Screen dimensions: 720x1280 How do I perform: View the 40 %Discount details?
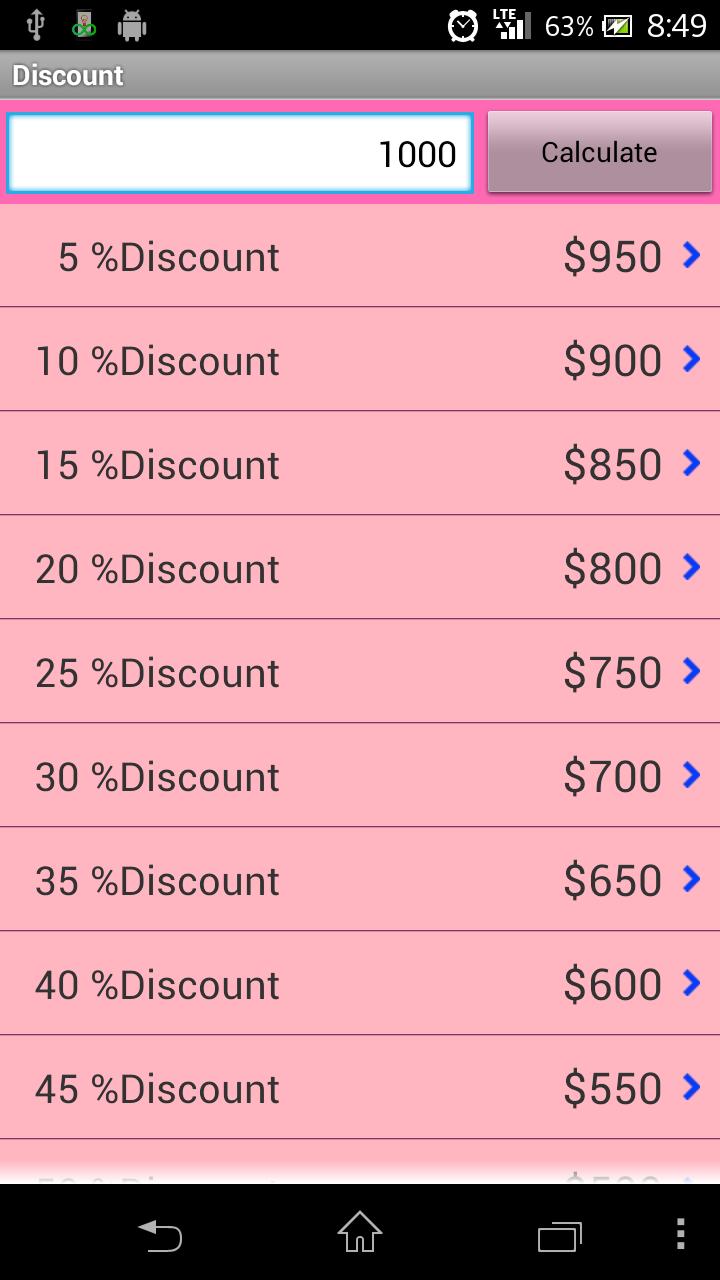click(360, 985)
